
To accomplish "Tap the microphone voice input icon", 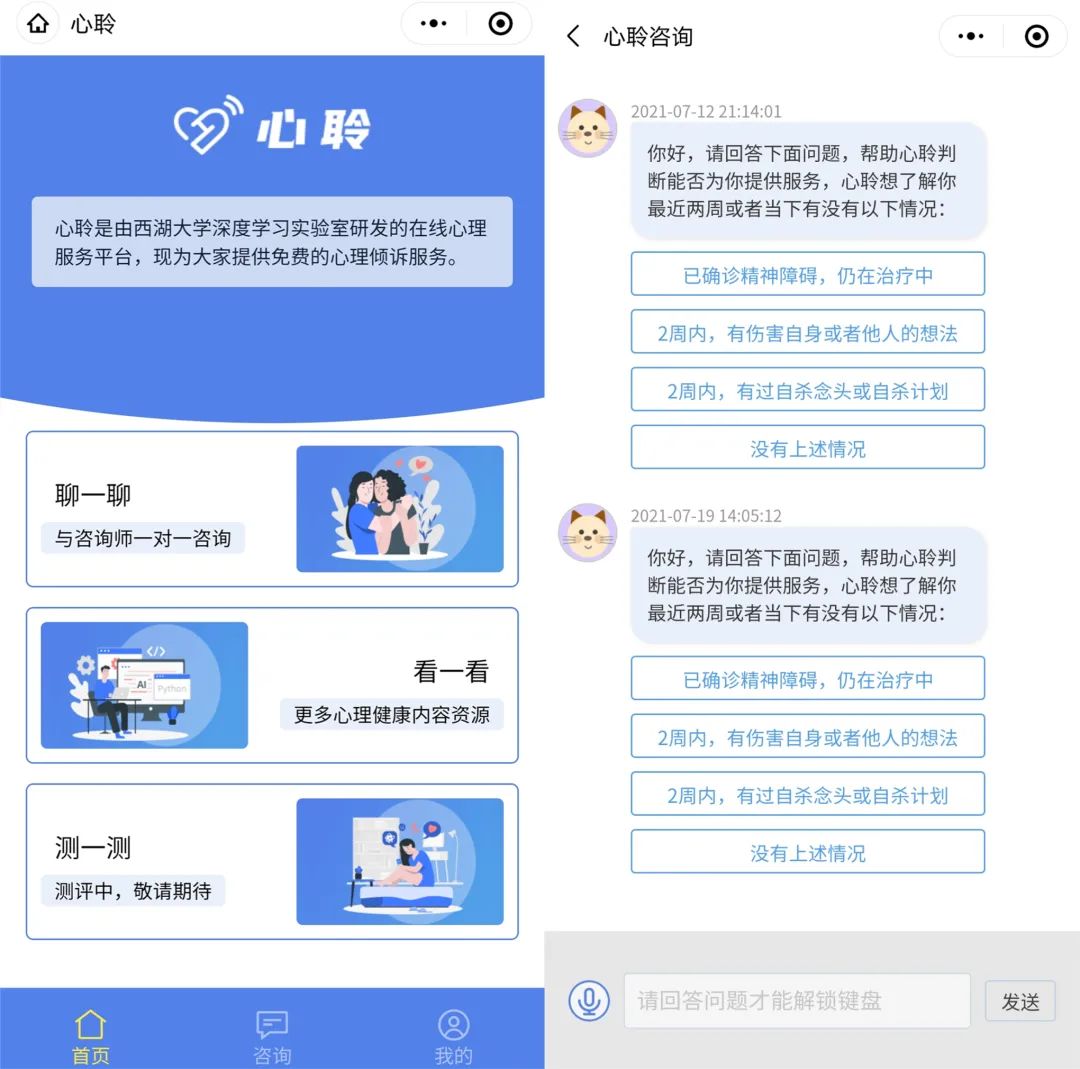I will 589,1000.
